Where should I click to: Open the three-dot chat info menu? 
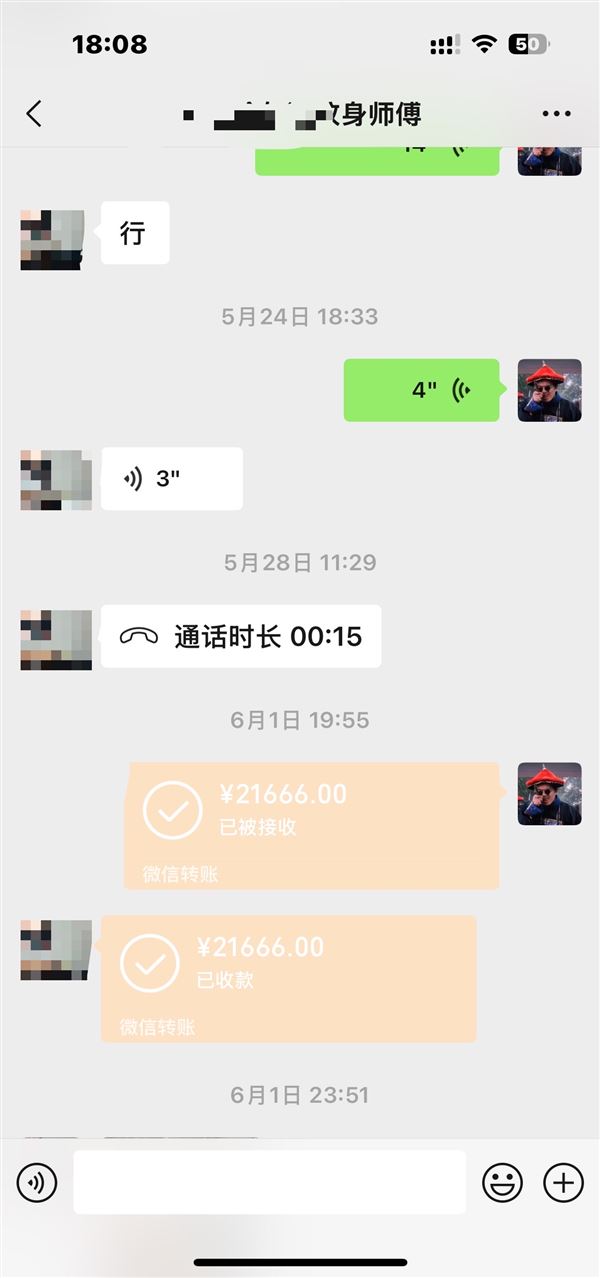click(557, 113)
